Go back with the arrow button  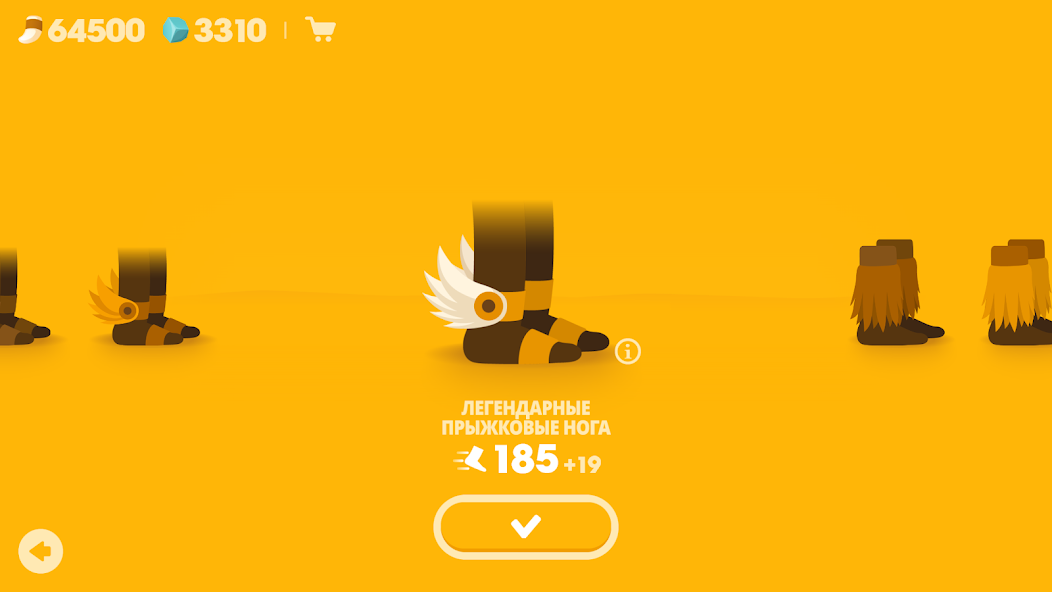pos(41,551)
